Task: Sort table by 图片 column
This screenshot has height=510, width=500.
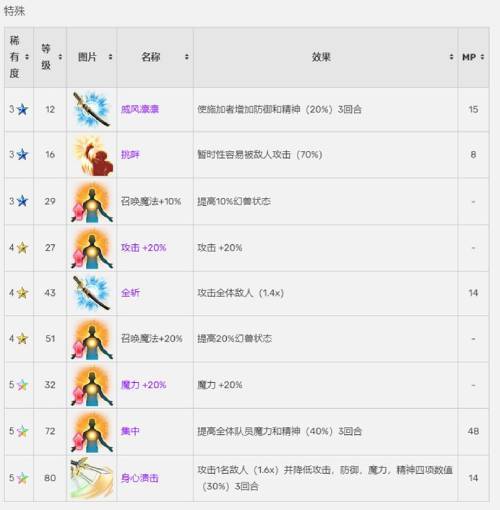Action: (110, 57)
